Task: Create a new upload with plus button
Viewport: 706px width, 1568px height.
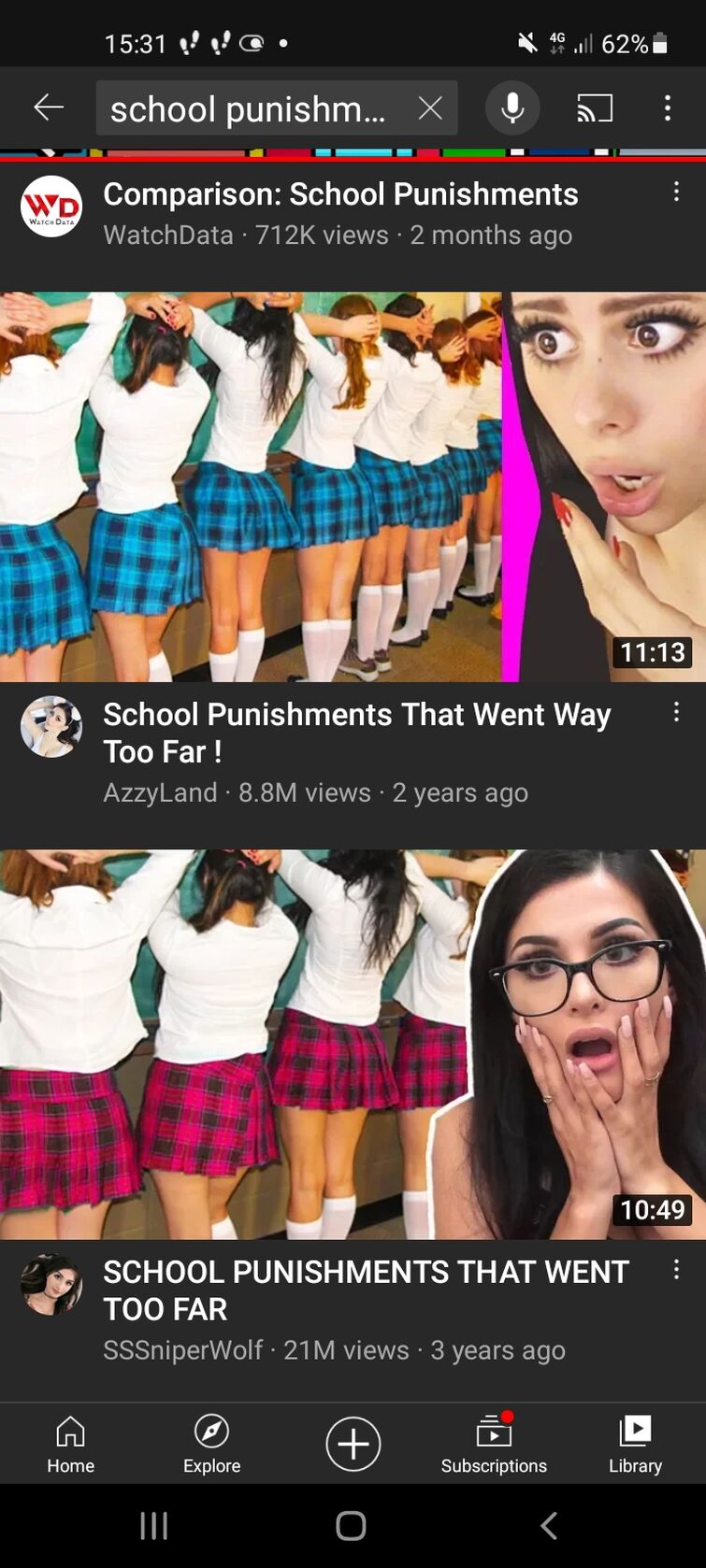Action: point(353,1444)
